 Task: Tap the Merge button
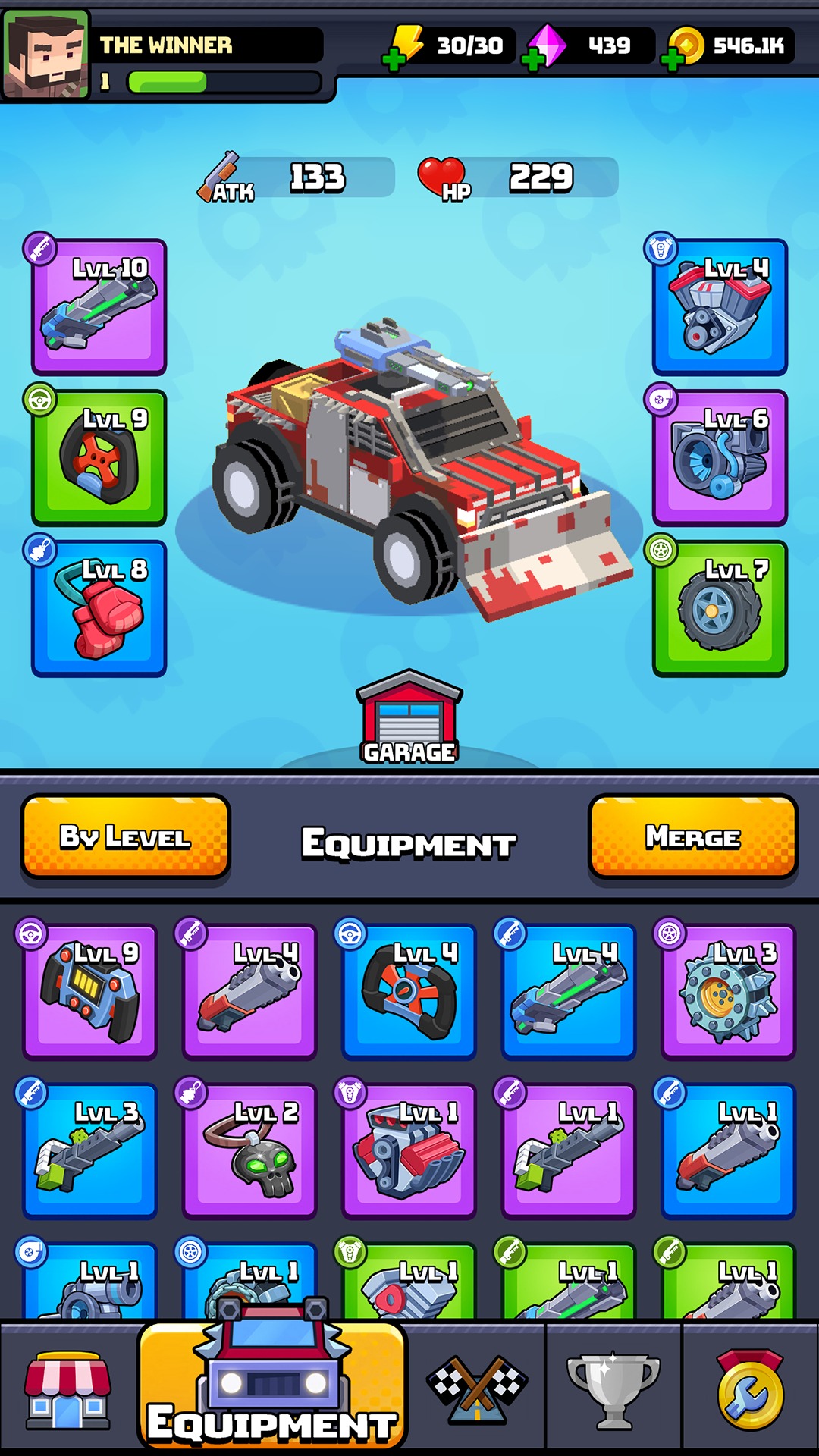pyautogui.click(x=693, y=837)
